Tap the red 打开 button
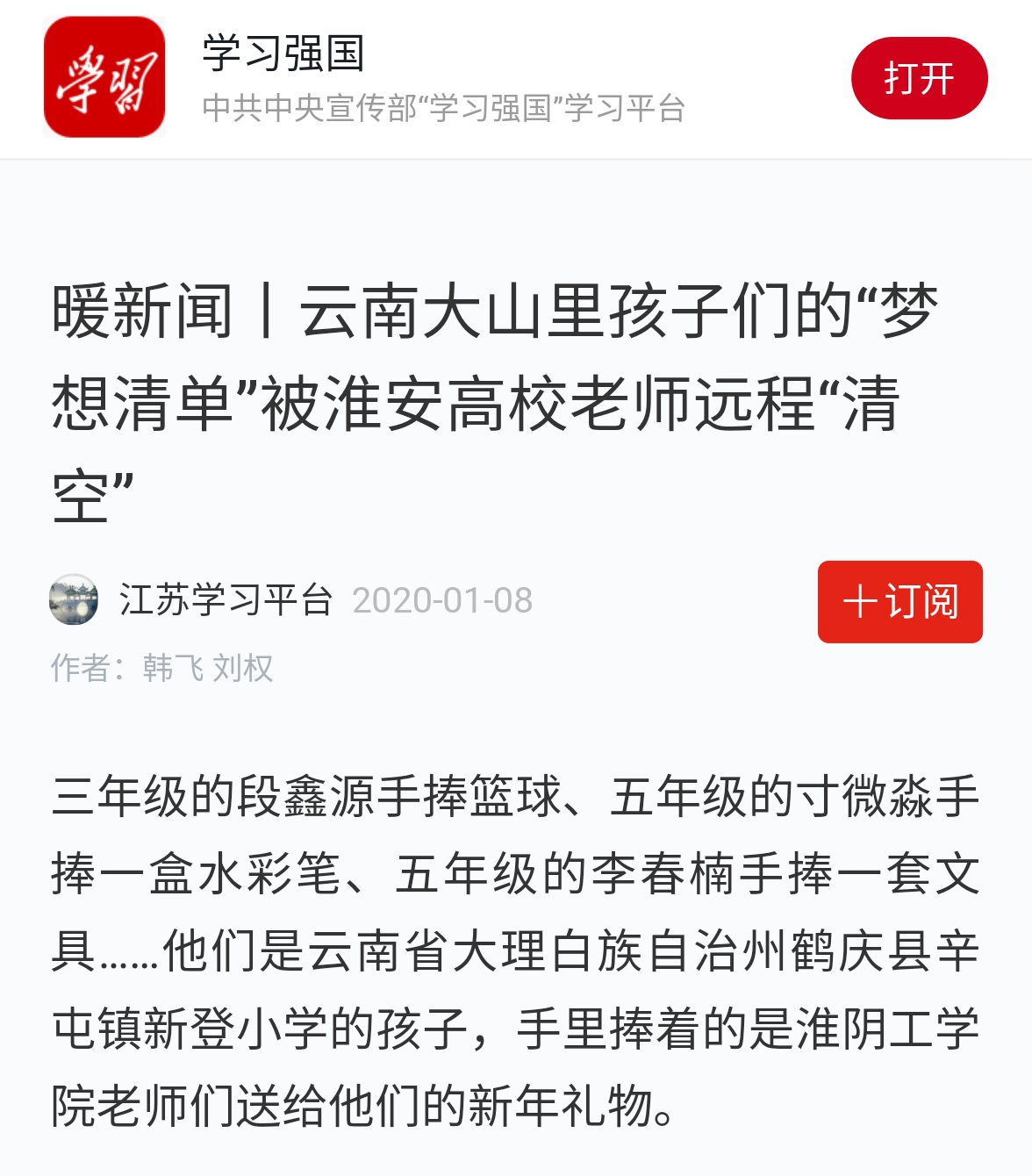The image size is (1032, 1176). coord(919,78)
